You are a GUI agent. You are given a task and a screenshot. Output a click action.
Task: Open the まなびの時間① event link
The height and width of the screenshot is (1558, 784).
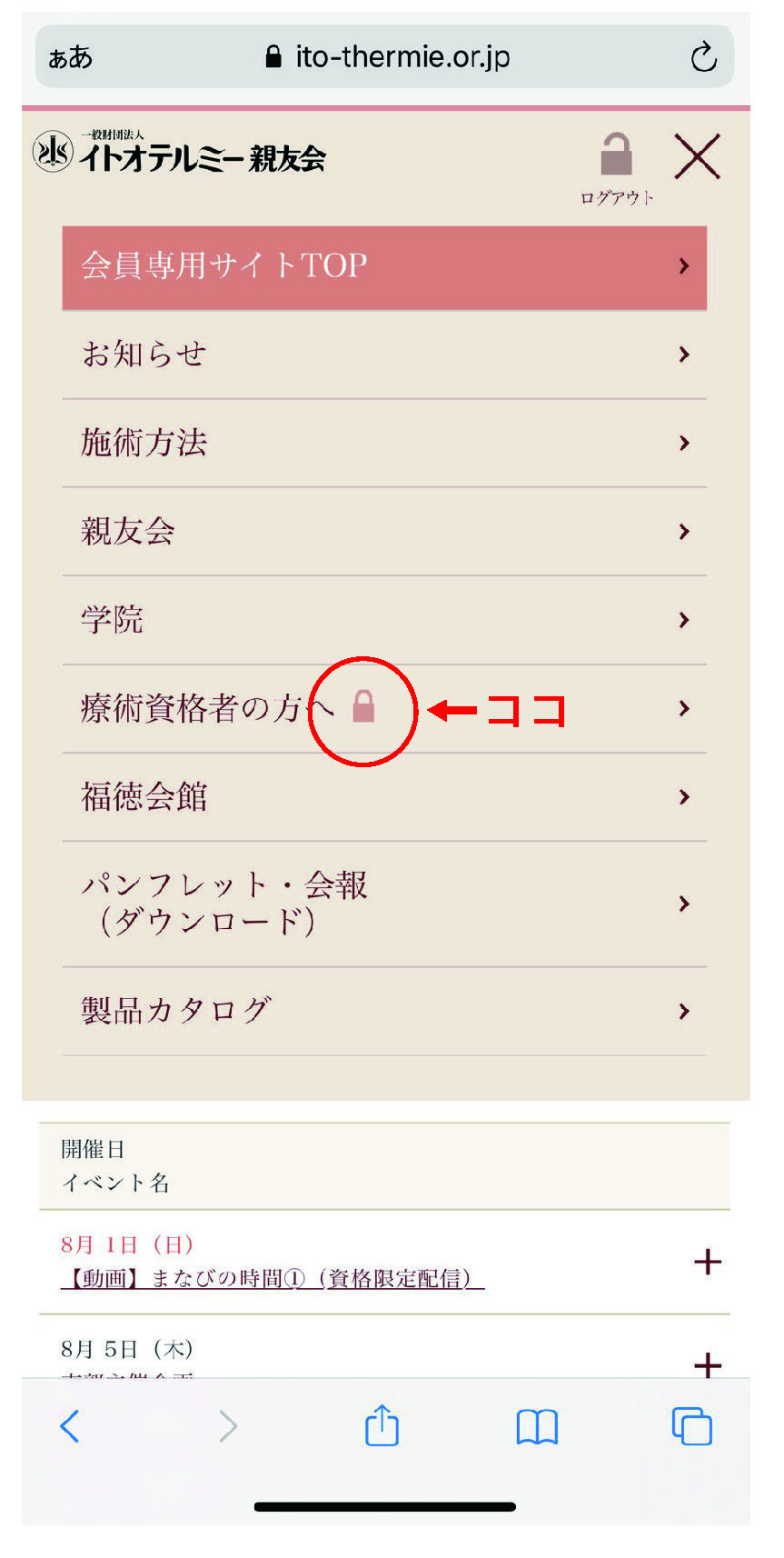[x=273, y=1279]
